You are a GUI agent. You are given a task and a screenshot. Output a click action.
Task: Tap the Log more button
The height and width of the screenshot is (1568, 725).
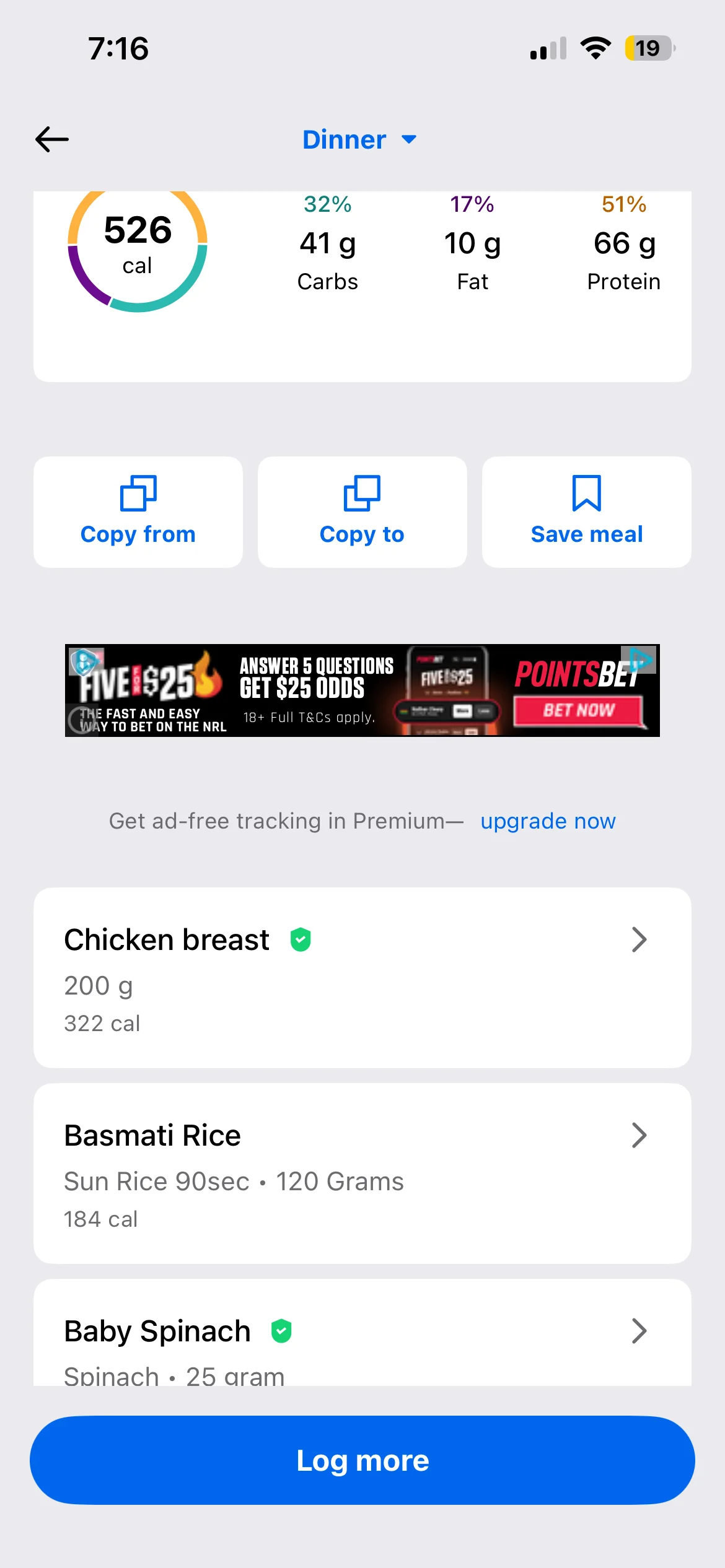click(362, 1460)
